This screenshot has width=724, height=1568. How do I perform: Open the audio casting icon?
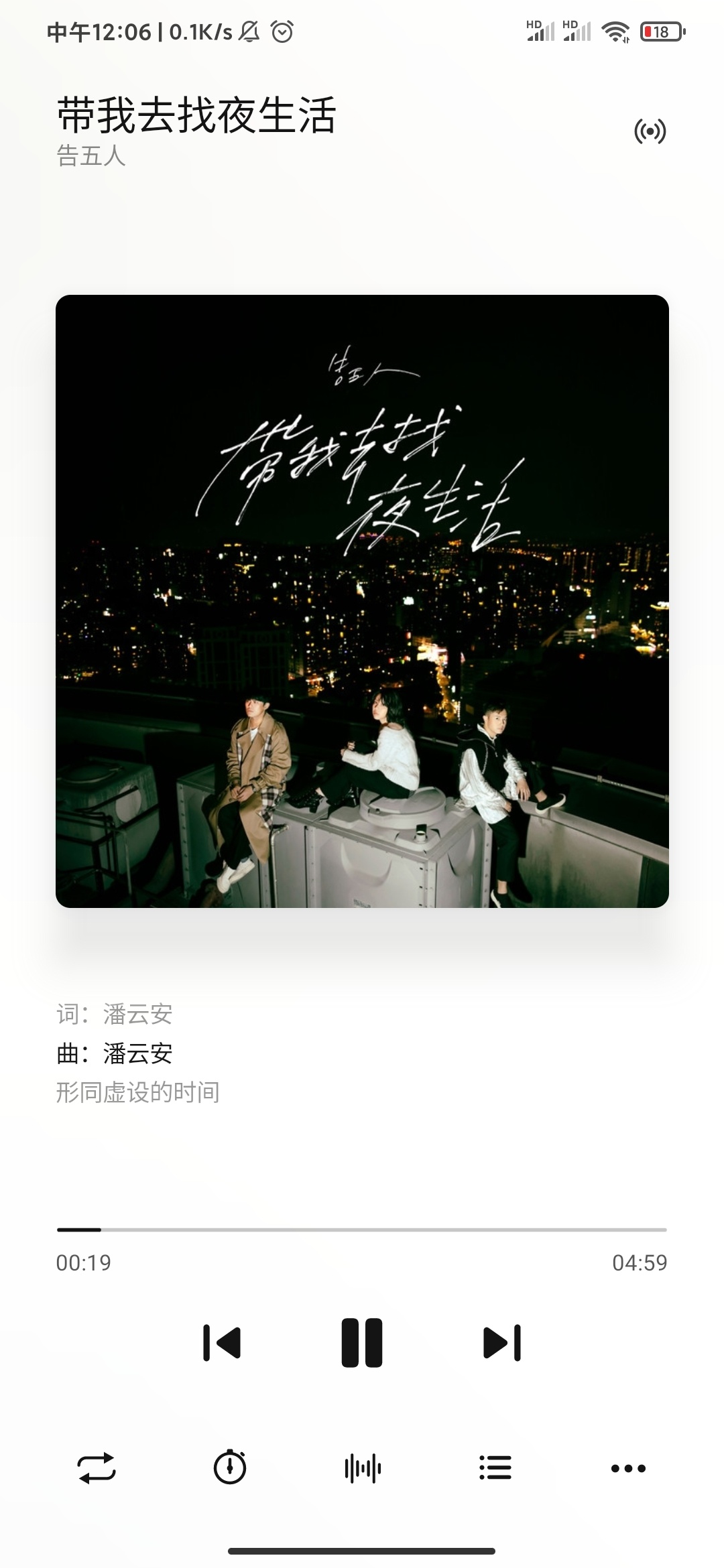(x=650, y=131)
